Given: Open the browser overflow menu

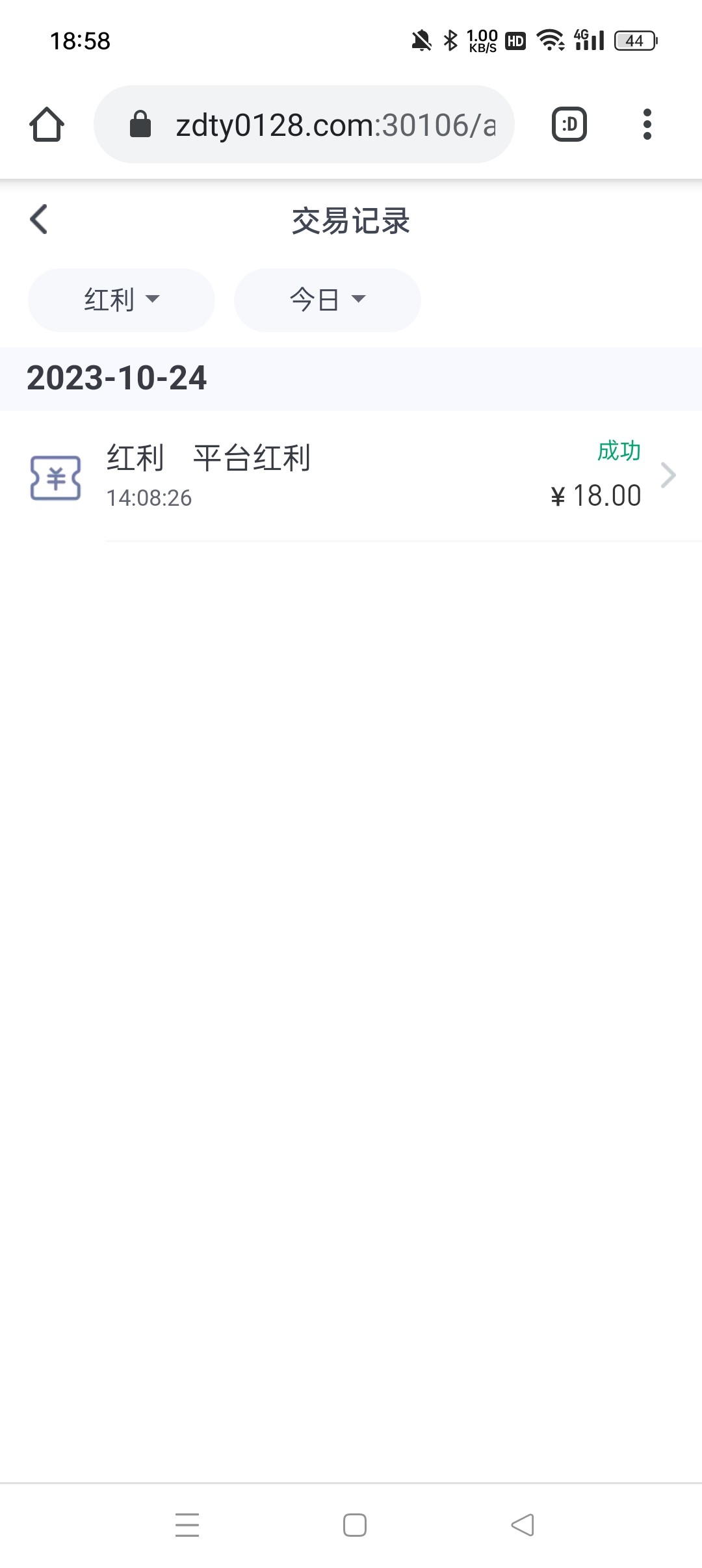Looking at the screenshot, I should pyautogui.click(x=647, y=124).
